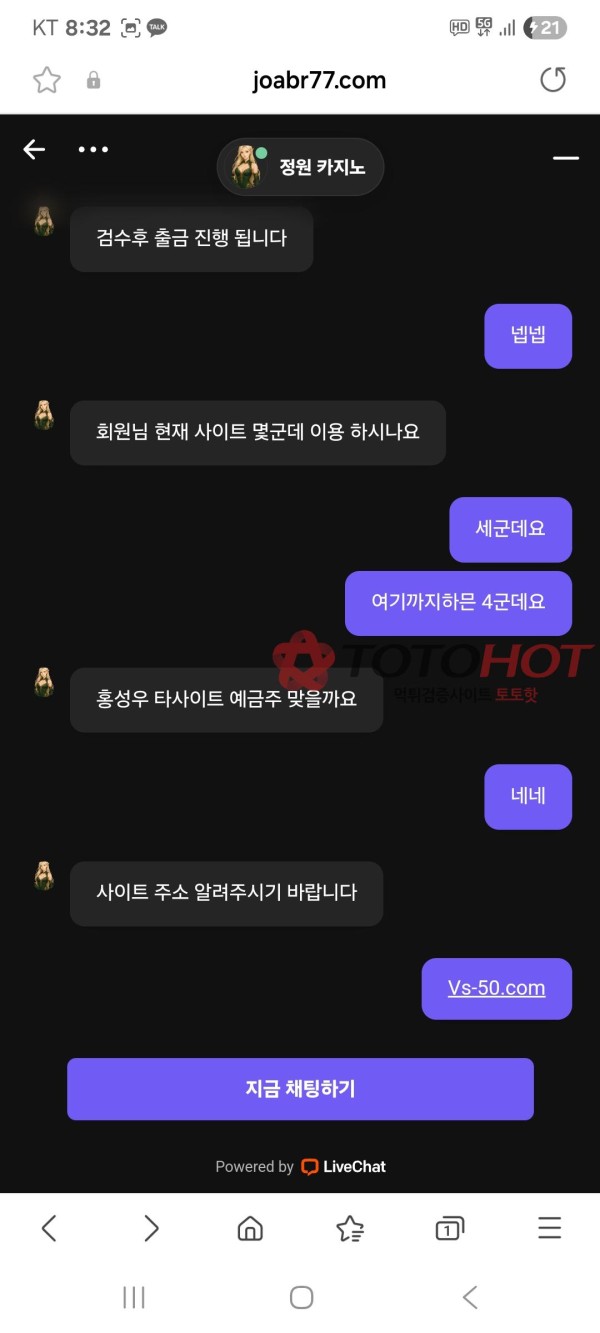This screenshot has width=600, height=1333.
Task: Open the browser's tab switcher
Action: 449,1228
